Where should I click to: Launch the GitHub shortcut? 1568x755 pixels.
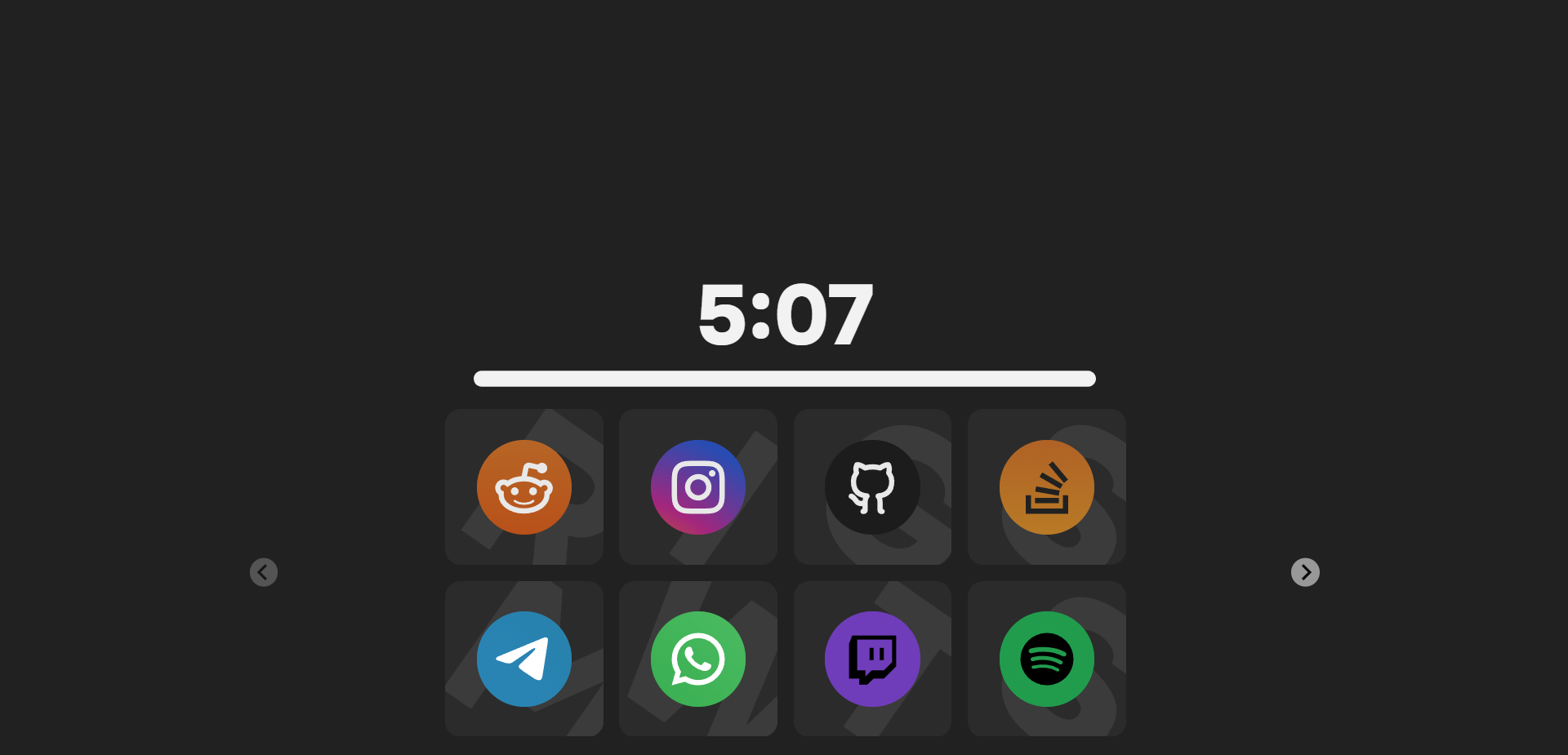coord(872,487)
